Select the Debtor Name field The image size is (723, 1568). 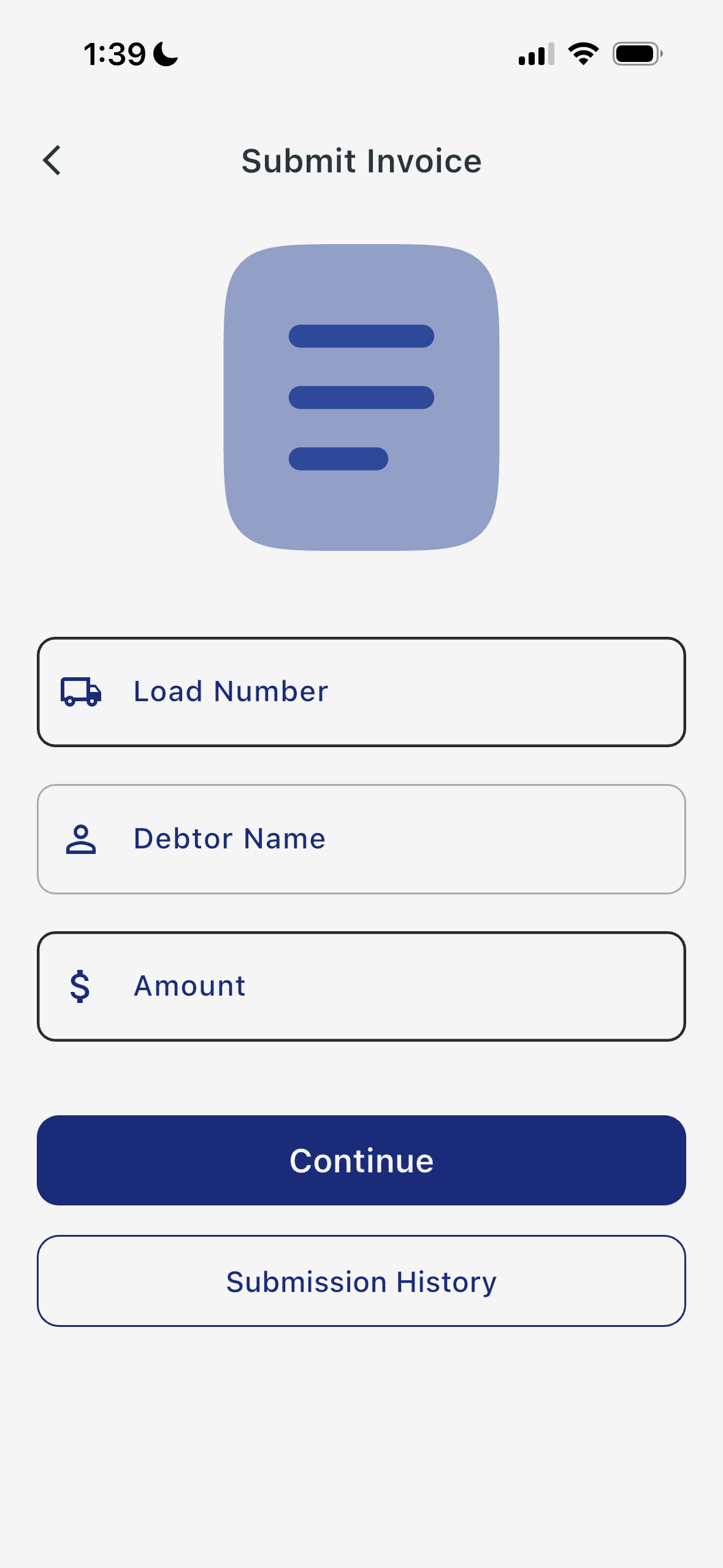pyautogui.click(x=361, y=839)
